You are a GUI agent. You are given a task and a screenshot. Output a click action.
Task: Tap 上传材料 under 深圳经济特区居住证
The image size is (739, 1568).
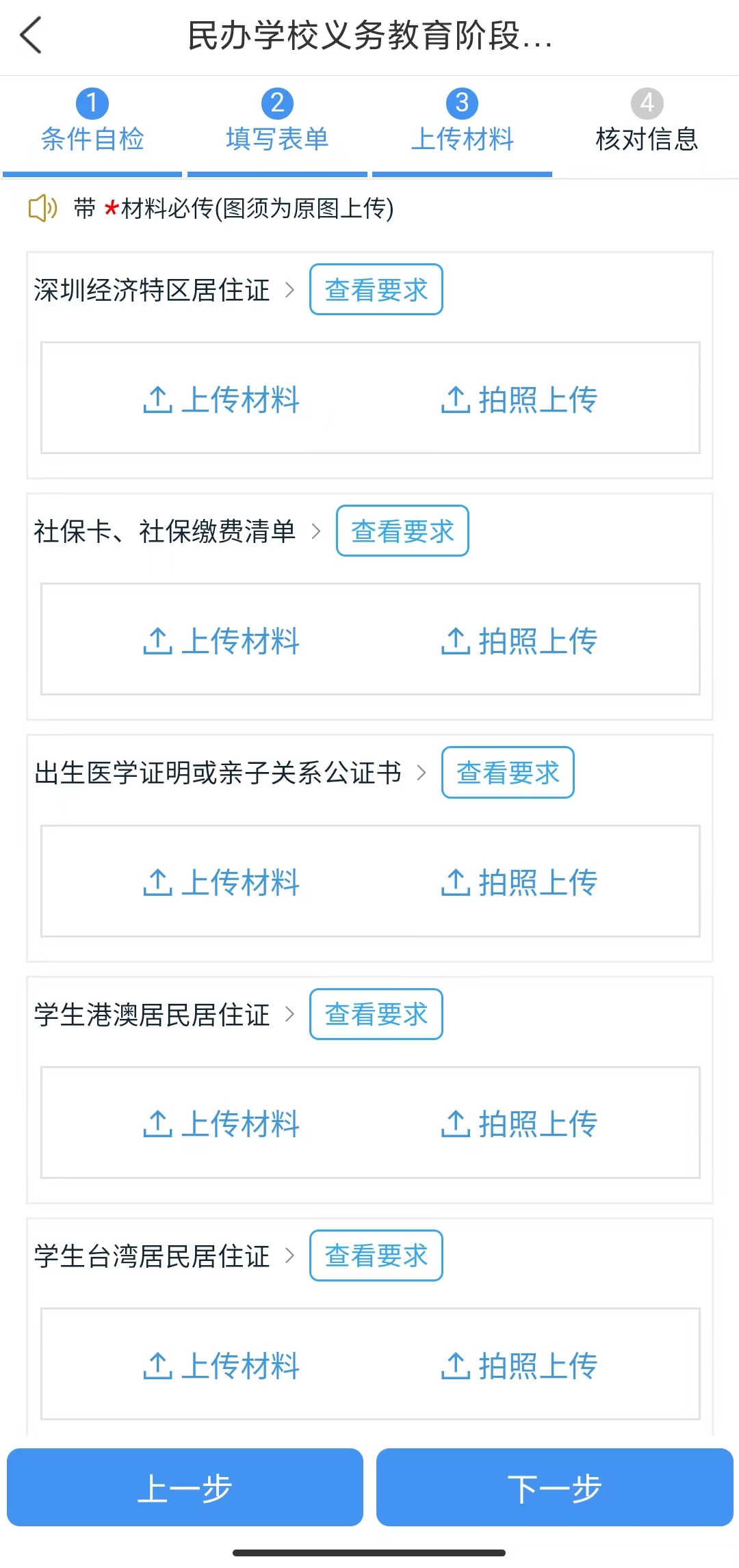(x=222, y=400)
